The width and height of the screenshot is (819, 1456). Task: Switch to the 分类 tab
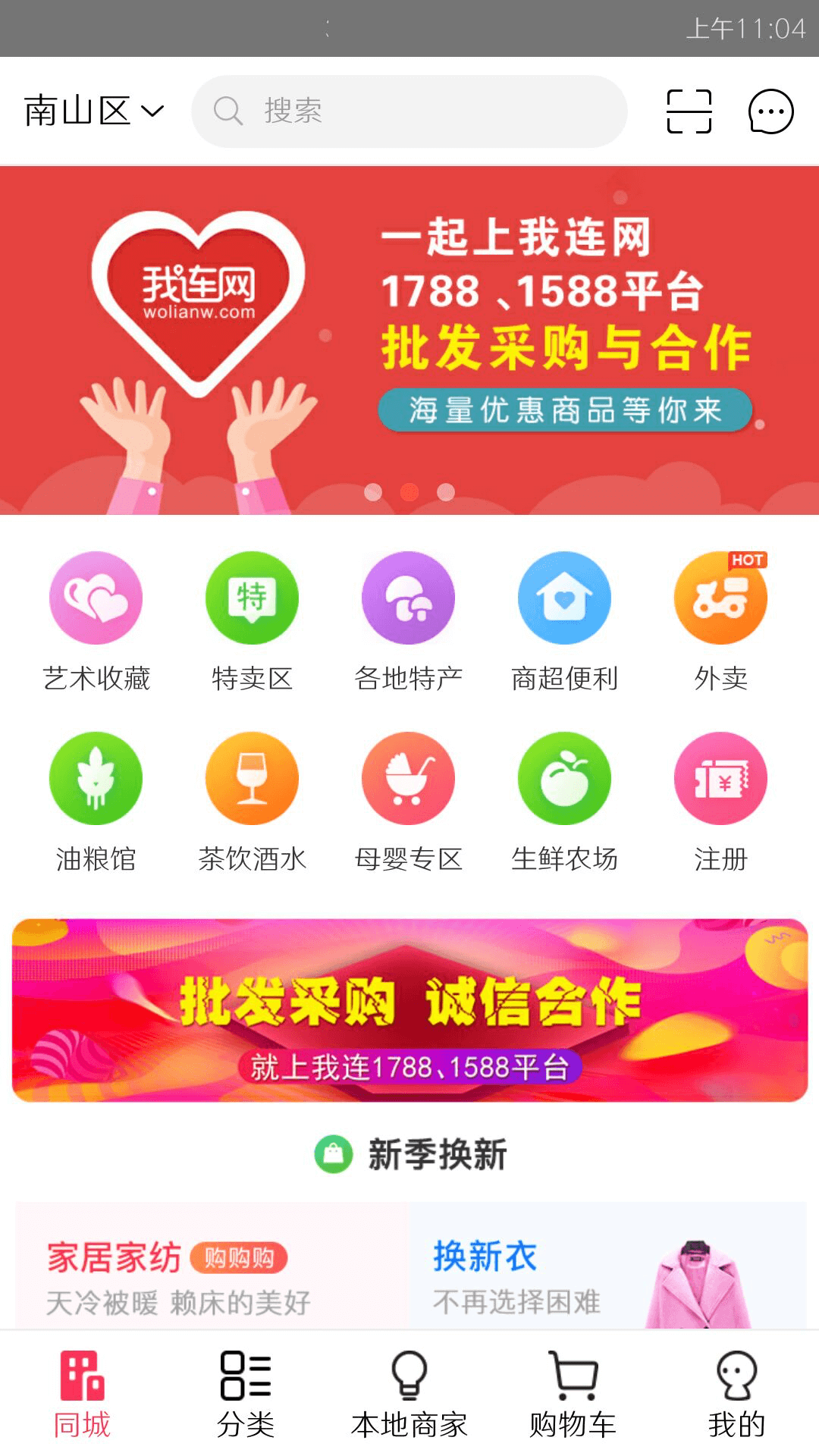(246, 1394)
